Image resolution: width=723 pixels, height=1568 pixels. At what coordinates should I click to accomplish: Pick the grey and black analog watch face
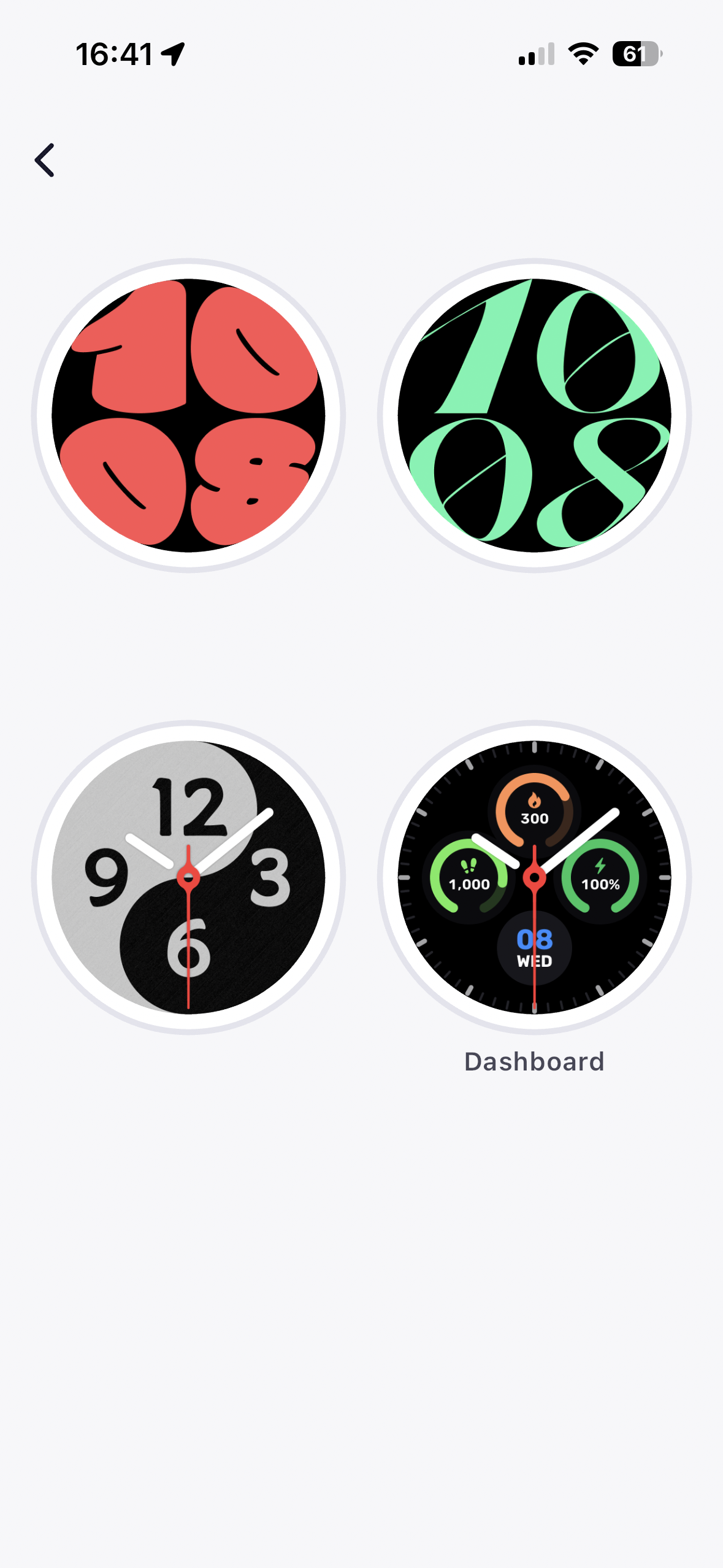[x=188, y=877]
